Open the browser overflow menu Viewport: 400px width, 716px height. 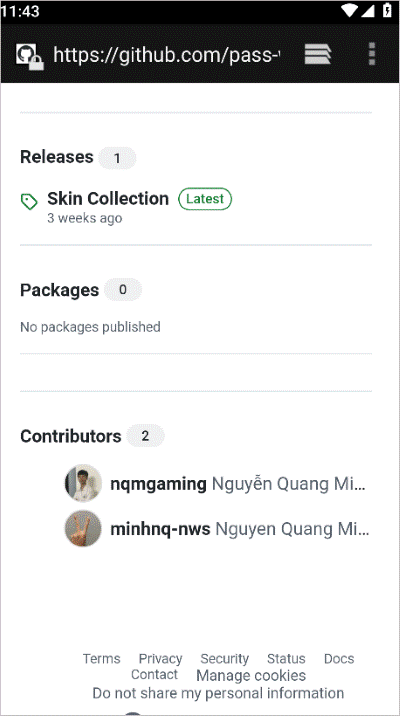pyautogui.click(x=372, y=54)
